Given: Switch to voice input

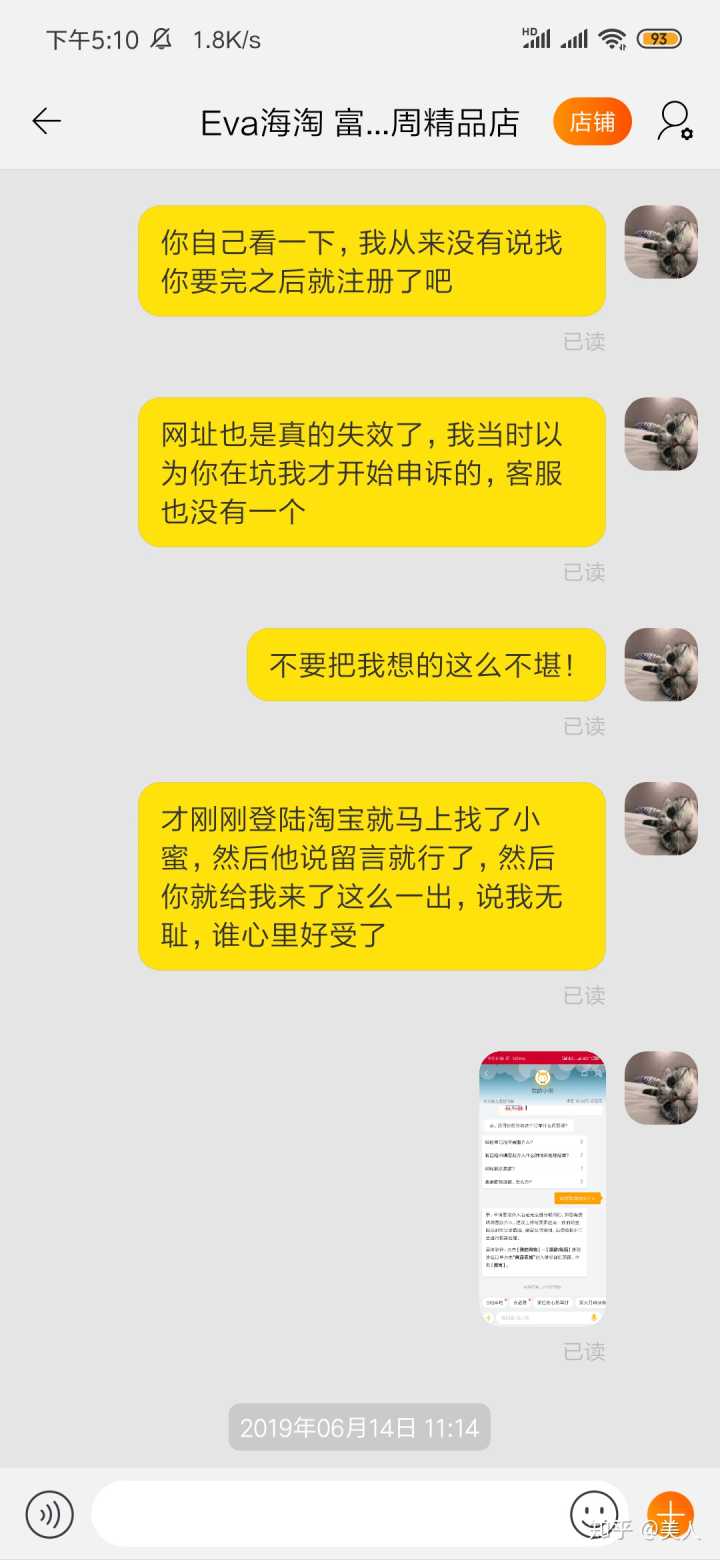Looking at the screenshot, I should pos(49,1514).
